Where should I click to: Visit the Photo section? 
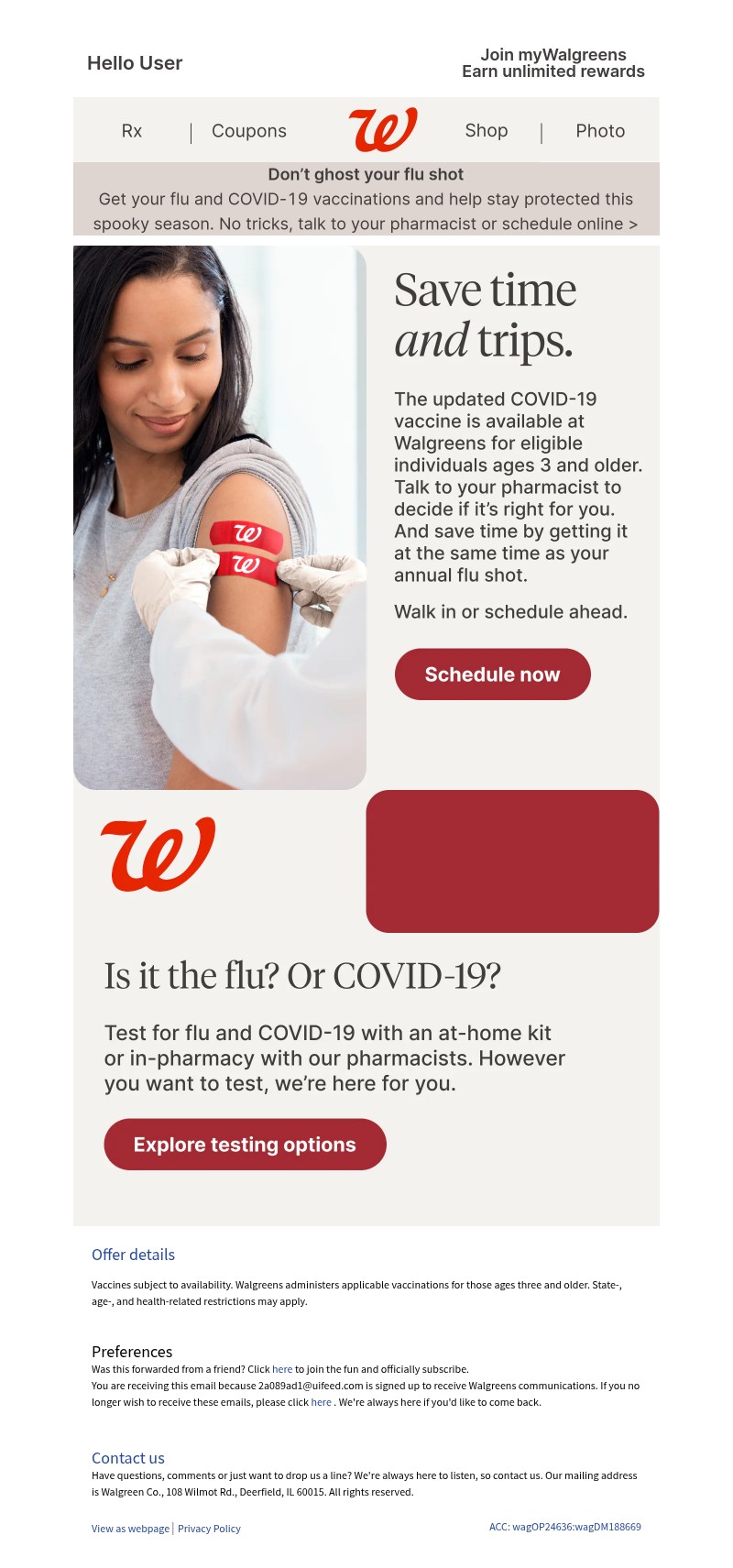[x=600, y=131]
